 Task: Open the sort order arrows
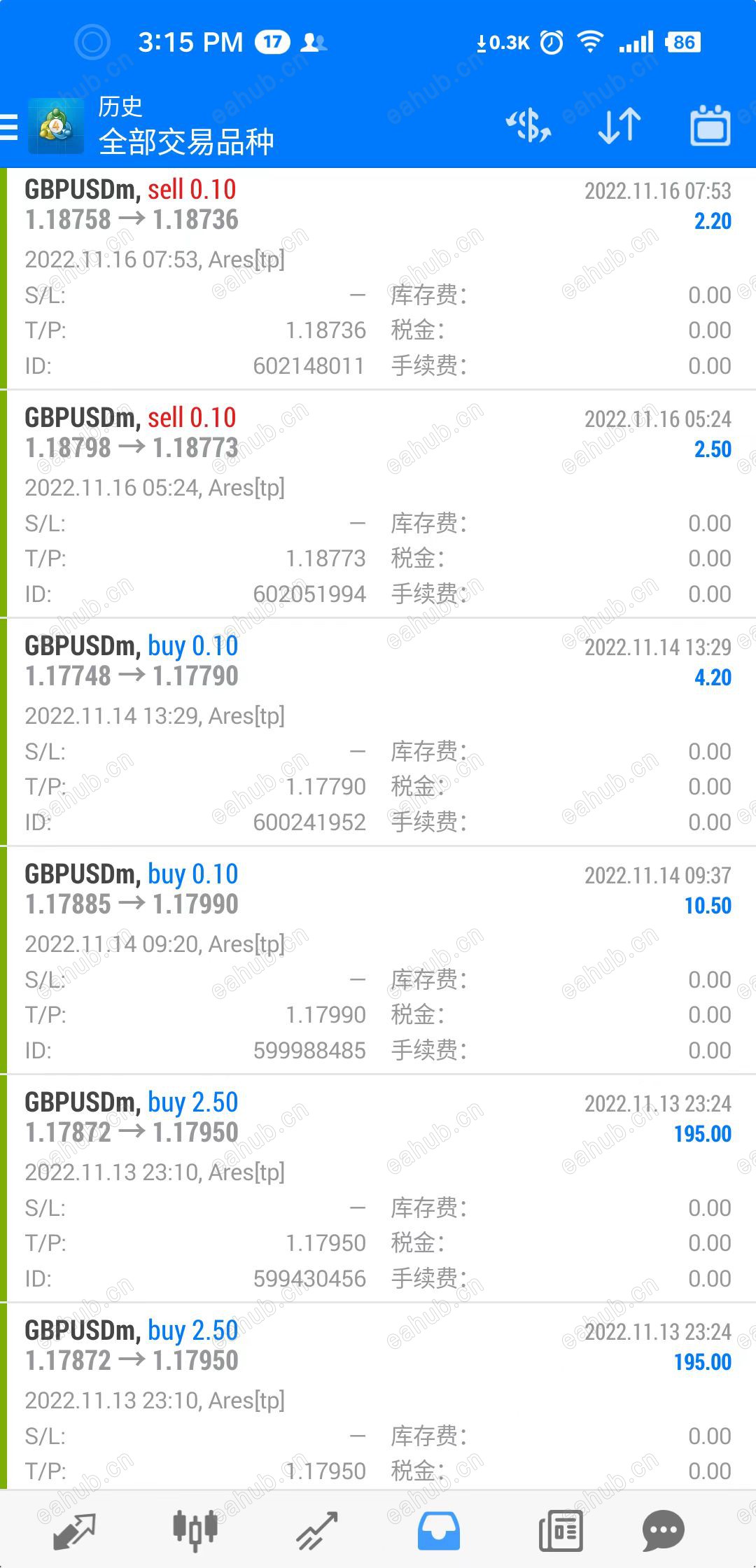[619, 127]
